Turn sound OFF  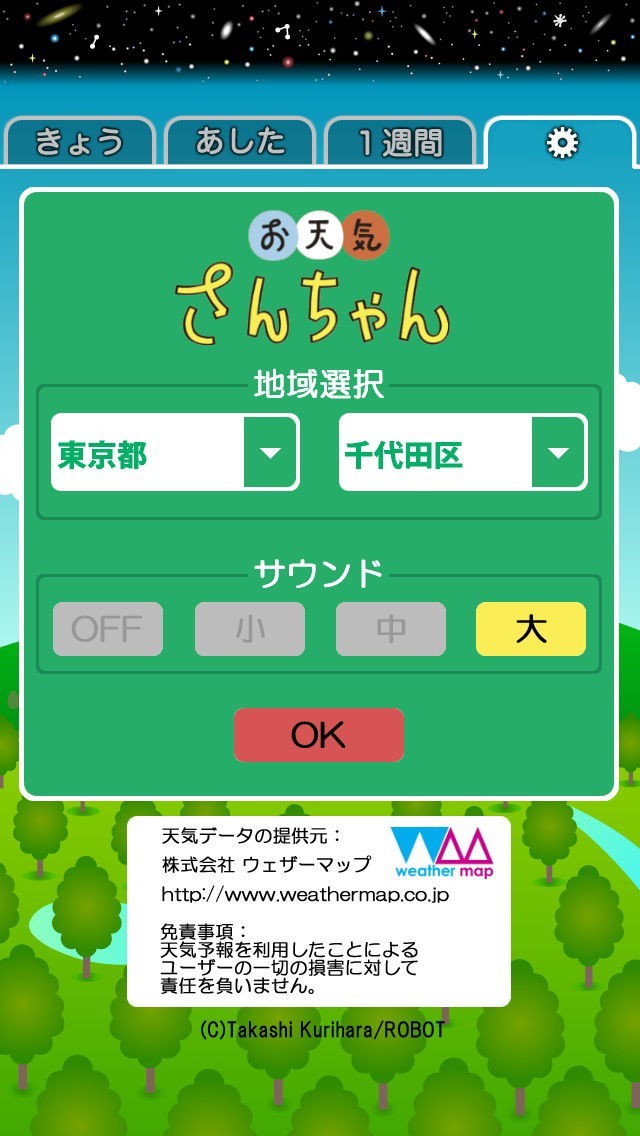point(108,629)
